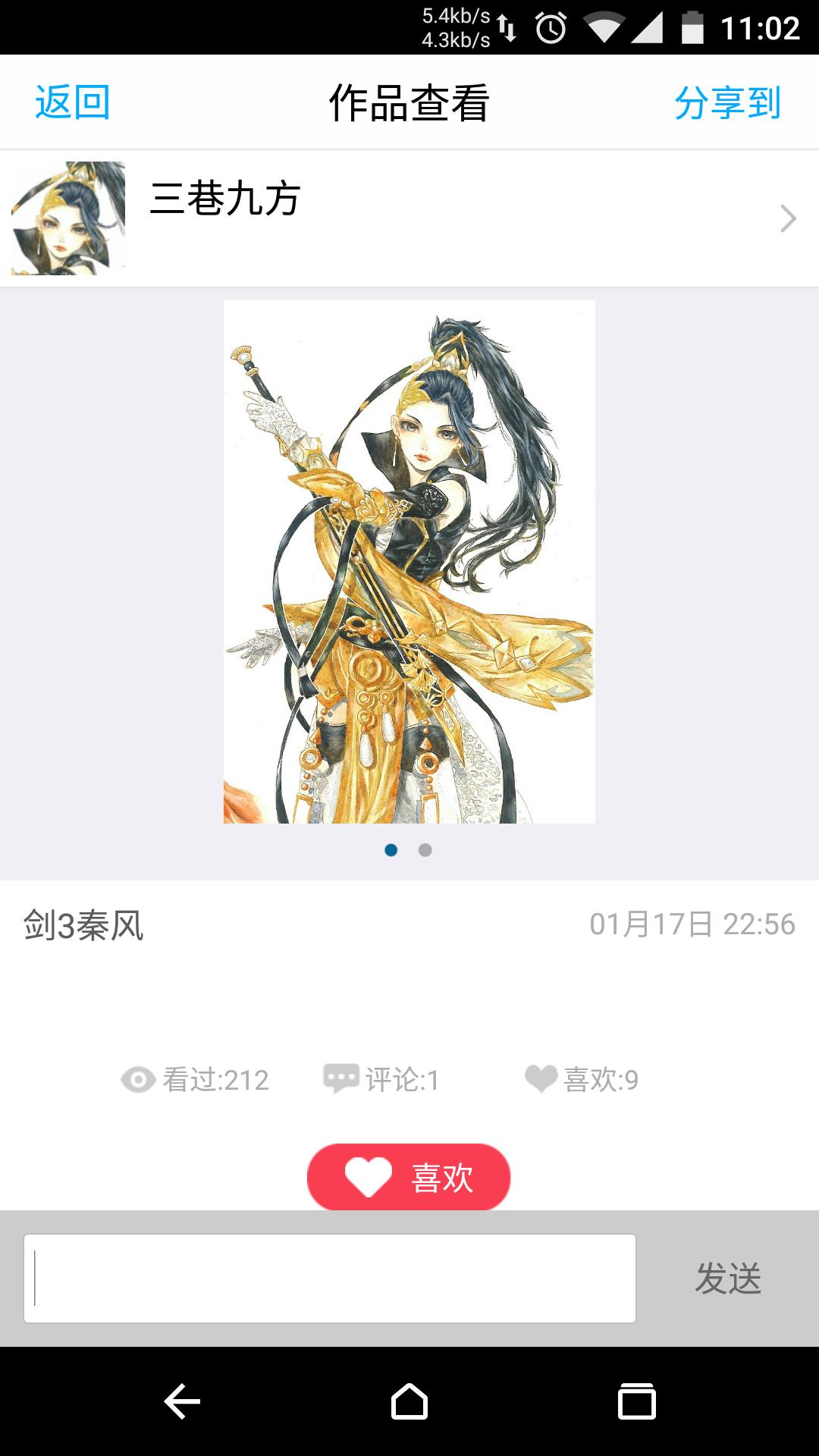Tap 返回 to go back

click(x=73, y=102)
